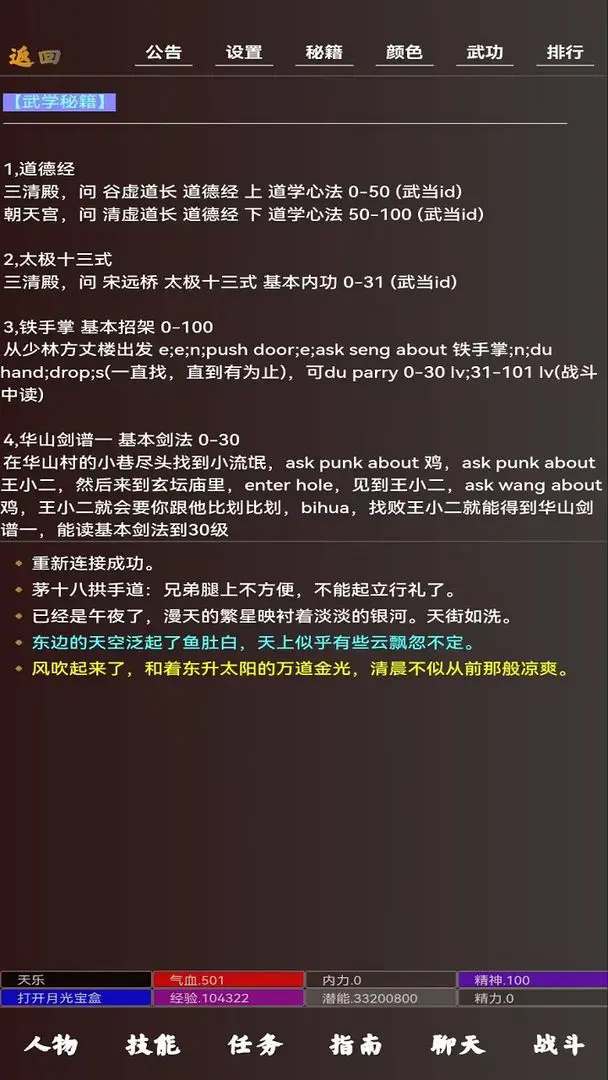
Task: Open the 颜色 color options
Action: tap(404, 52)
